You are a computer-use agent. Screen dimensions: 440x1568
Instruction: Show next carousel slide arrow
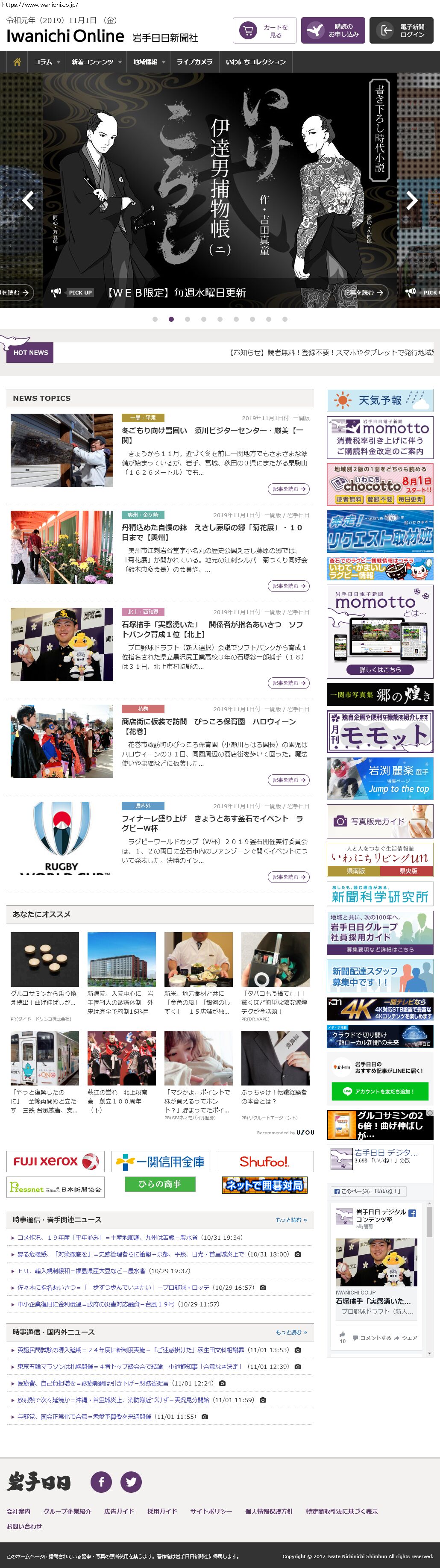(412, 200)
